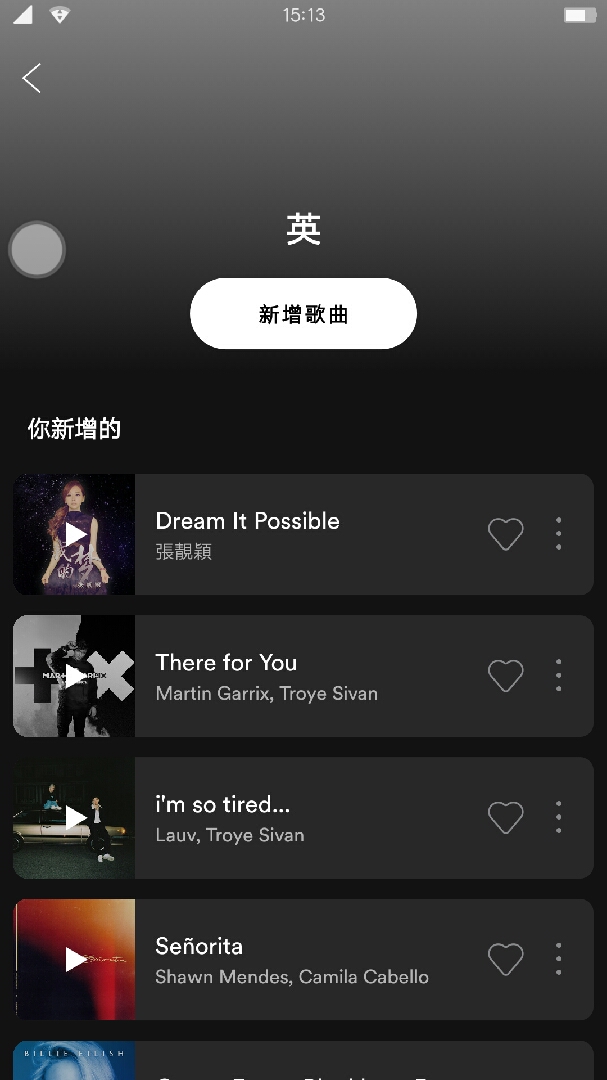The width and height of the screenshot is (607, 1080).
Task: Play Dream It Possible from its cover
Action: point(75,535)
